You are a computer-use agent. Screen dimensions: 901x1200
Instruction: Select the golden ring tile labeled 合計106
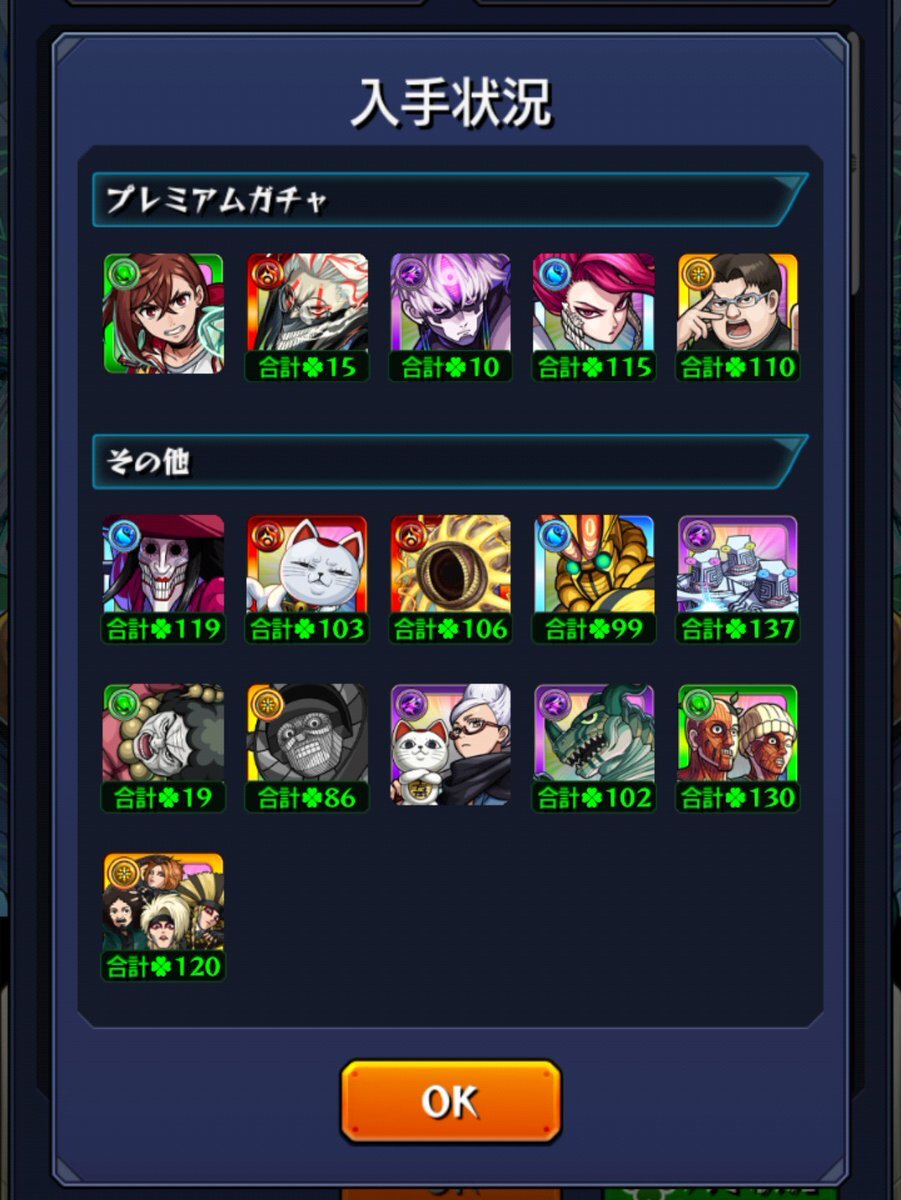tap(450, 579)
